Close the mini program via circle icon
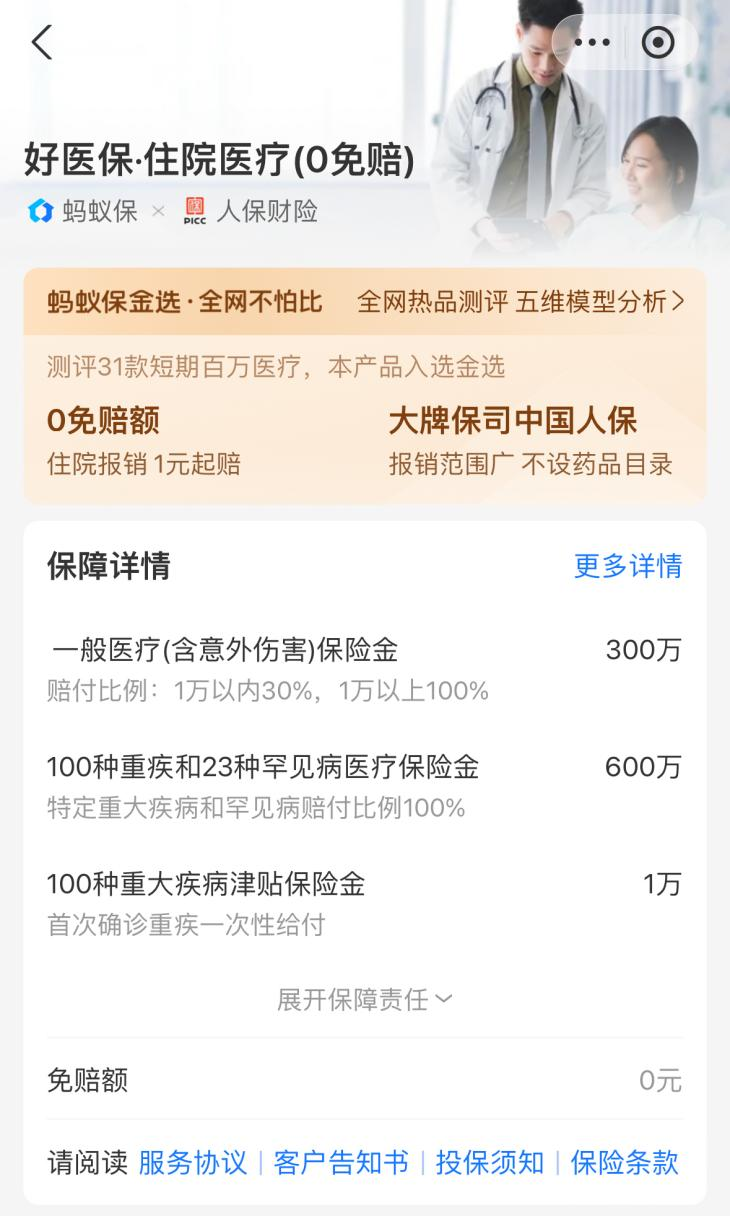Image resolution: width=730 pixels, height=1216 pixels. (658, 42)
